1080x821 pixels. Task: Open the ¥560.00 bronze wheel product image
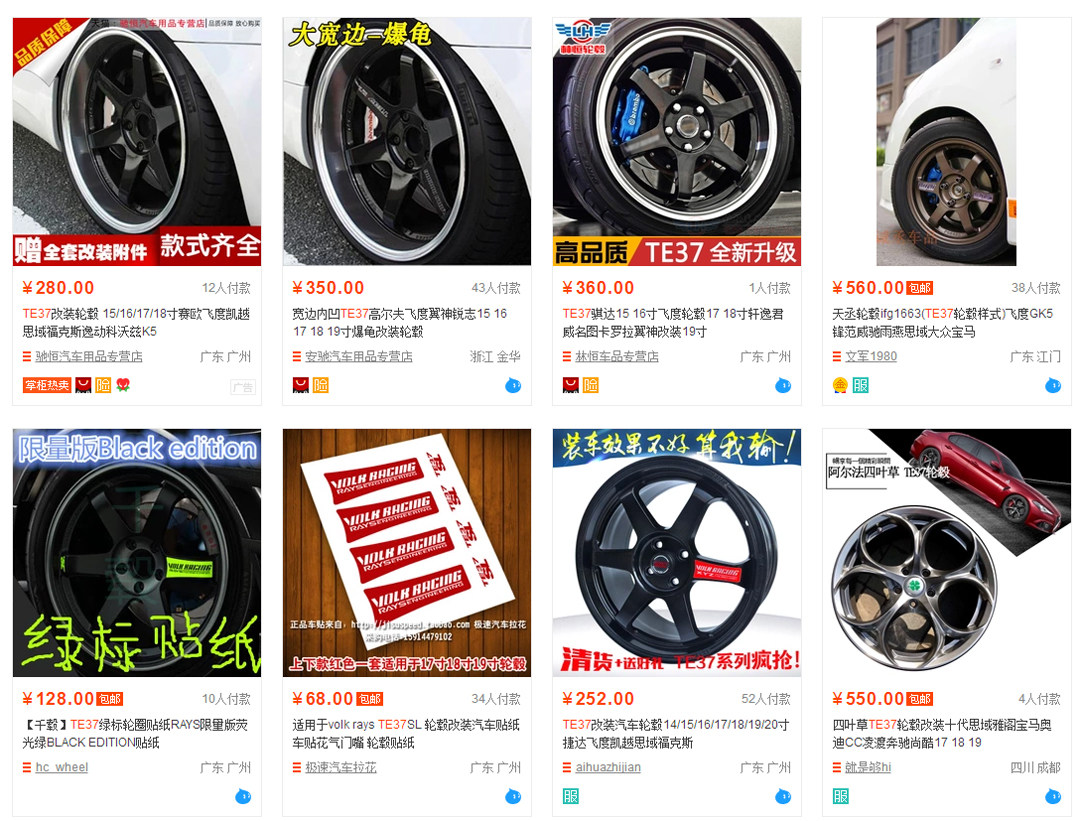(946, 141)
